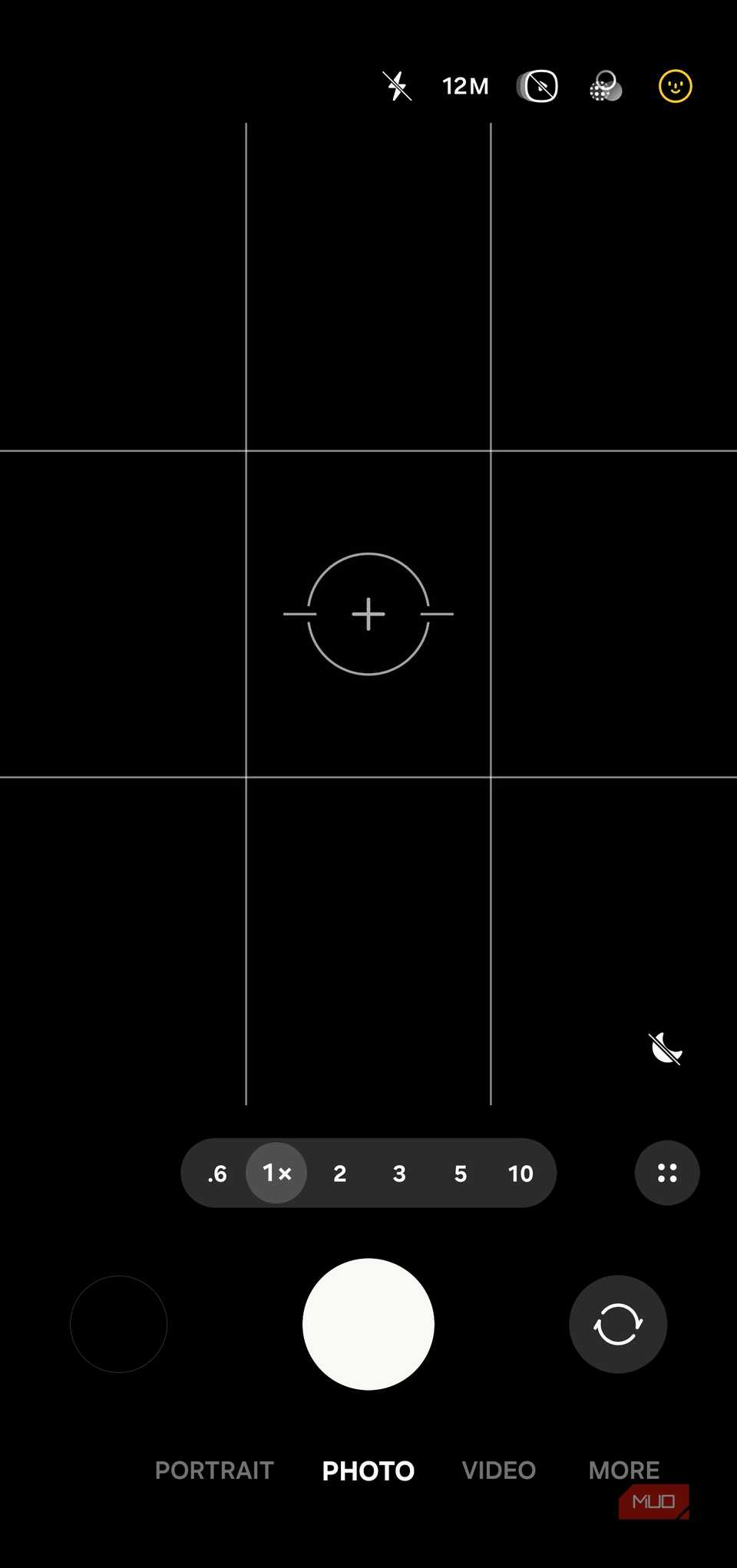
Task: Take a photo with the shutter button
Action: tap(368, 1324)
